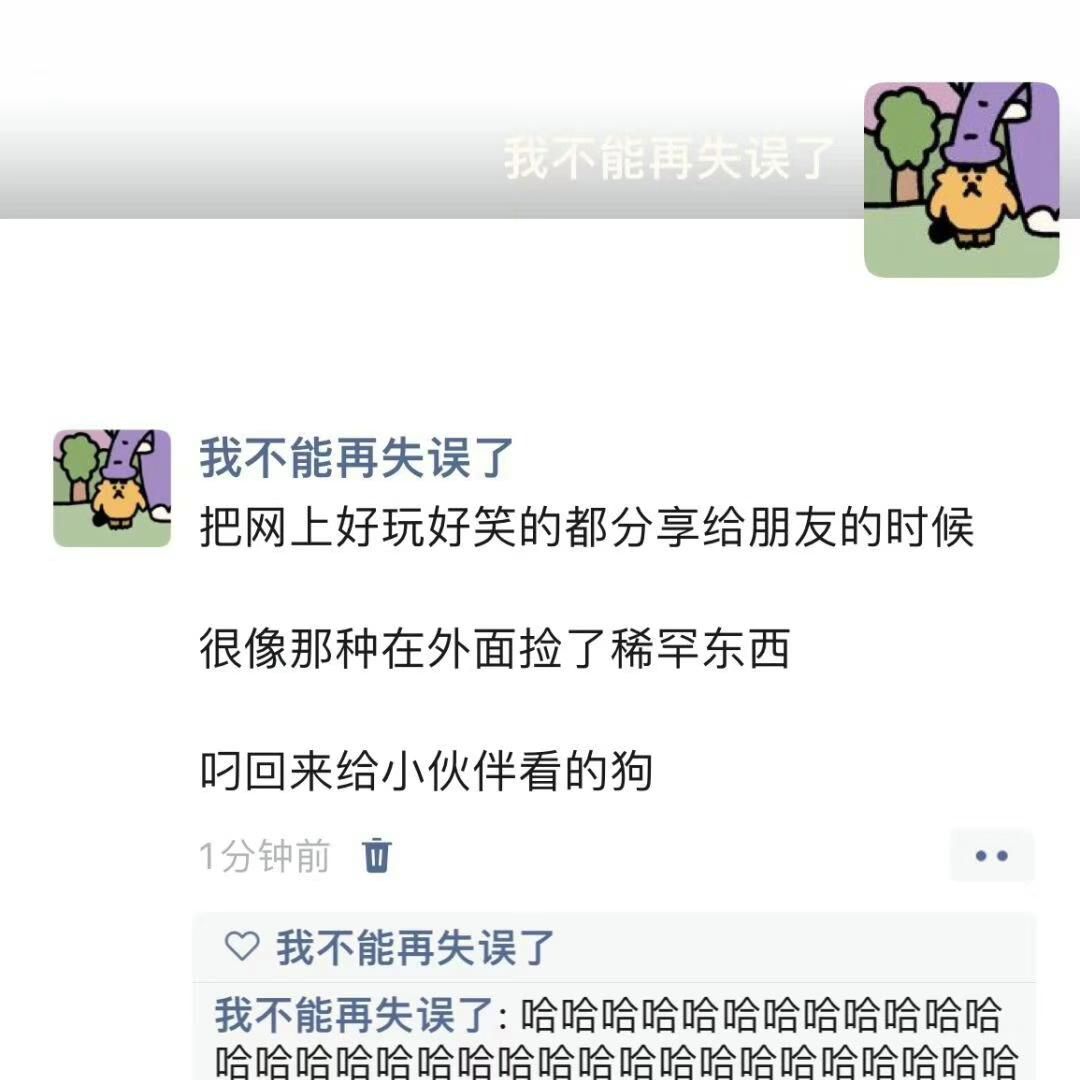1080x1080 pixels.
Task: Open the poster's name 我不能再失误了 above the post
Action: pyautogui.click(x=357, y=458)
